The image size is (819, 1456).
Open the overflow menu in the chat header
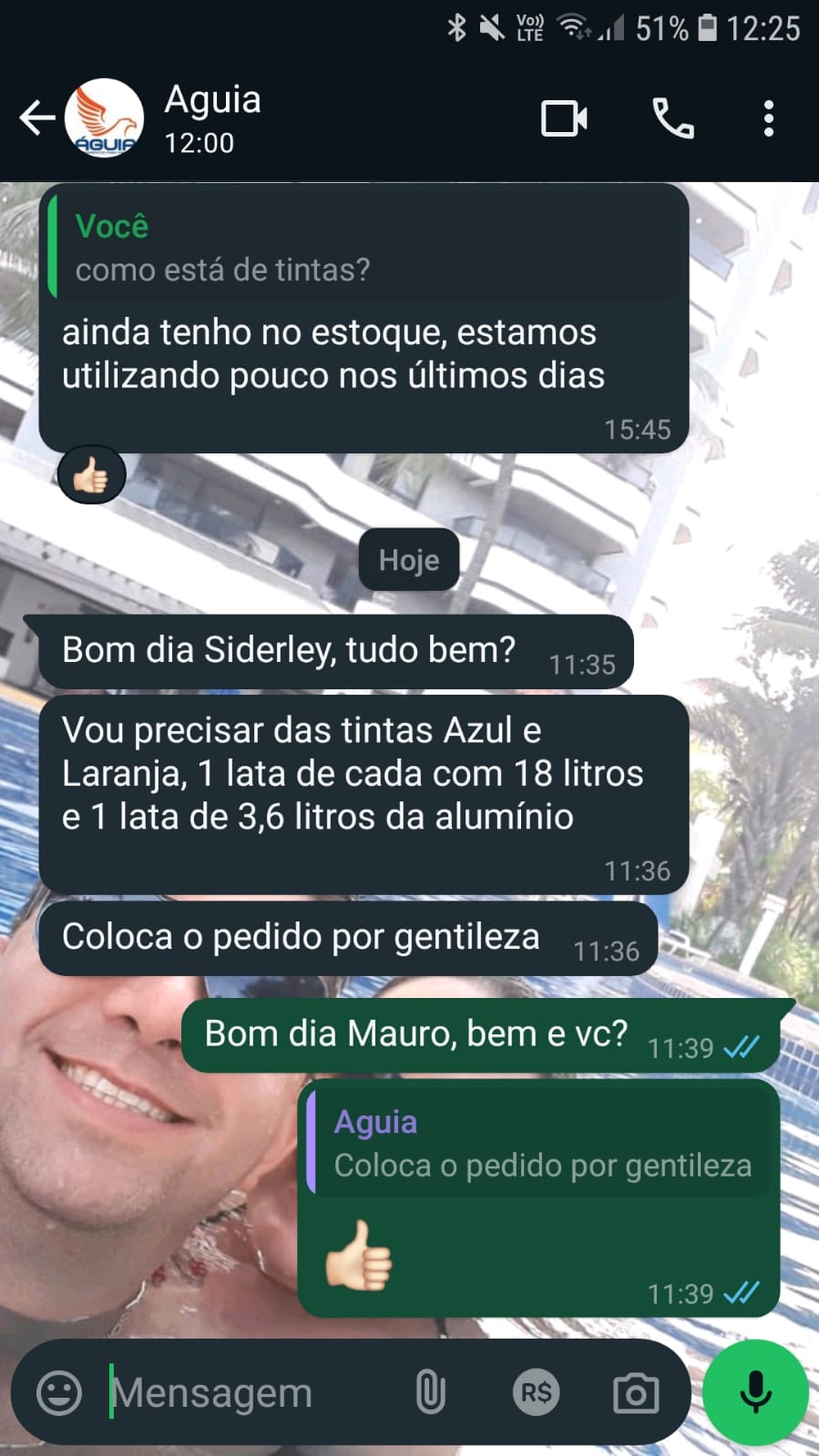[769, 118]
